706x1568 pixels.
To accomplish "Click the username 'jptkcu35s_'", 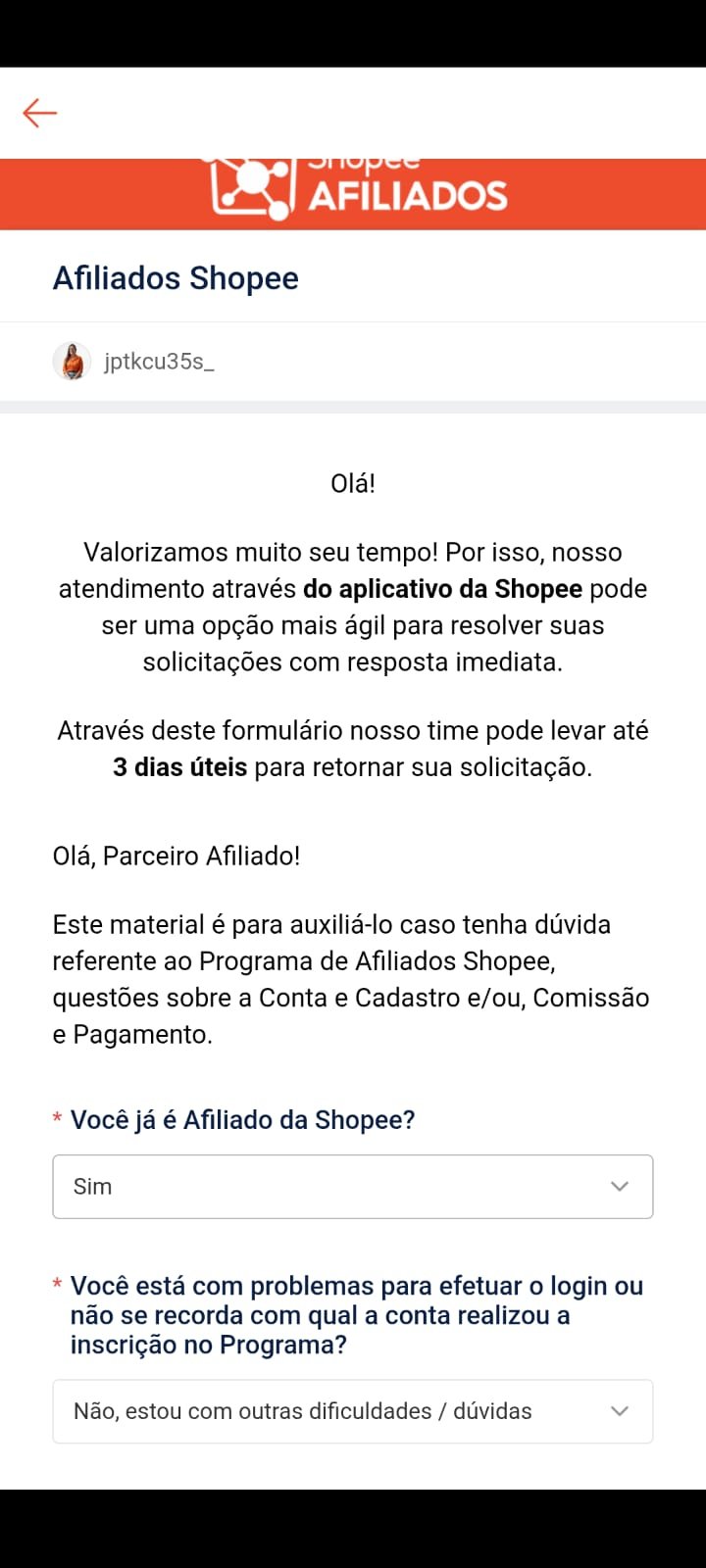I will click(x=160, y=361).
